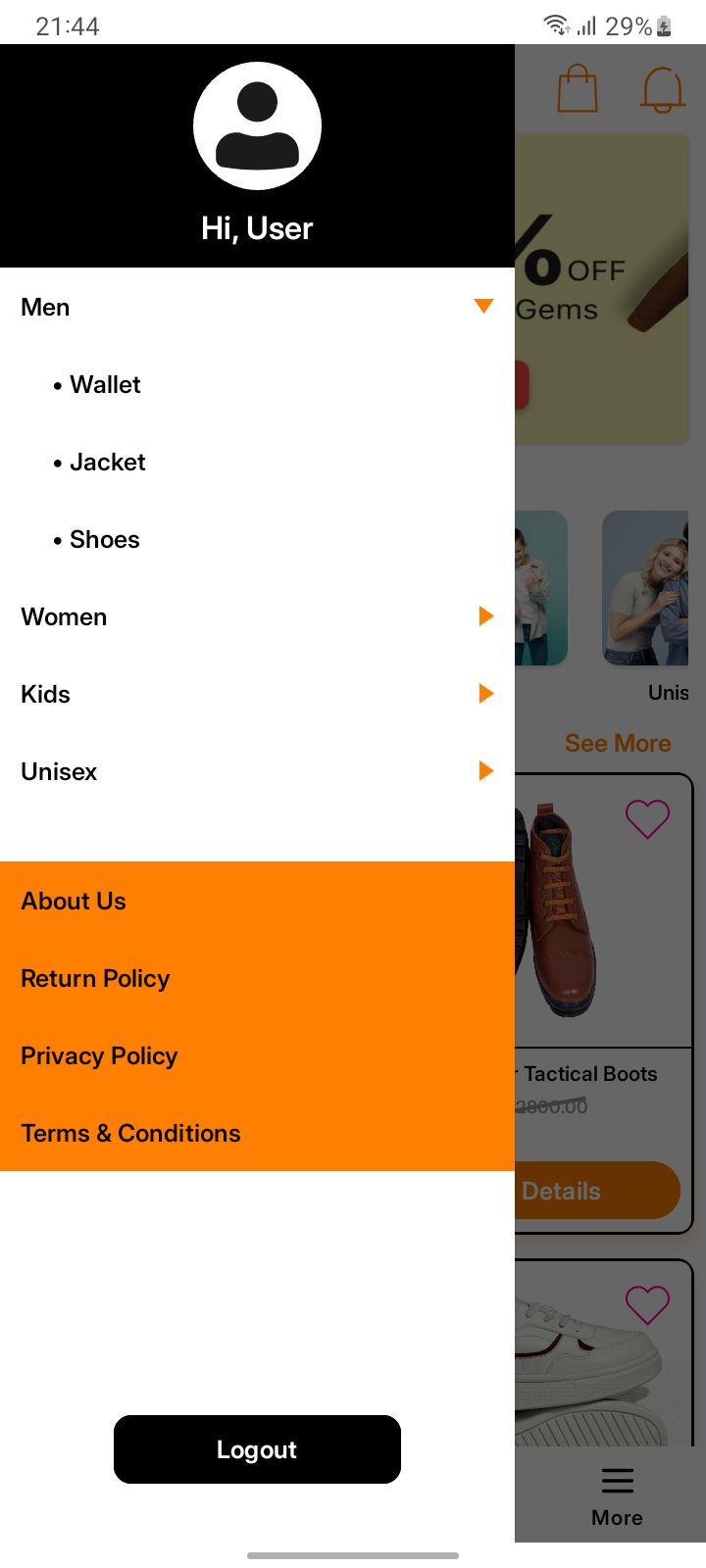This screenshot has height=1568, width=706.
Task: Expand the Unisex category
Action: 484,771
